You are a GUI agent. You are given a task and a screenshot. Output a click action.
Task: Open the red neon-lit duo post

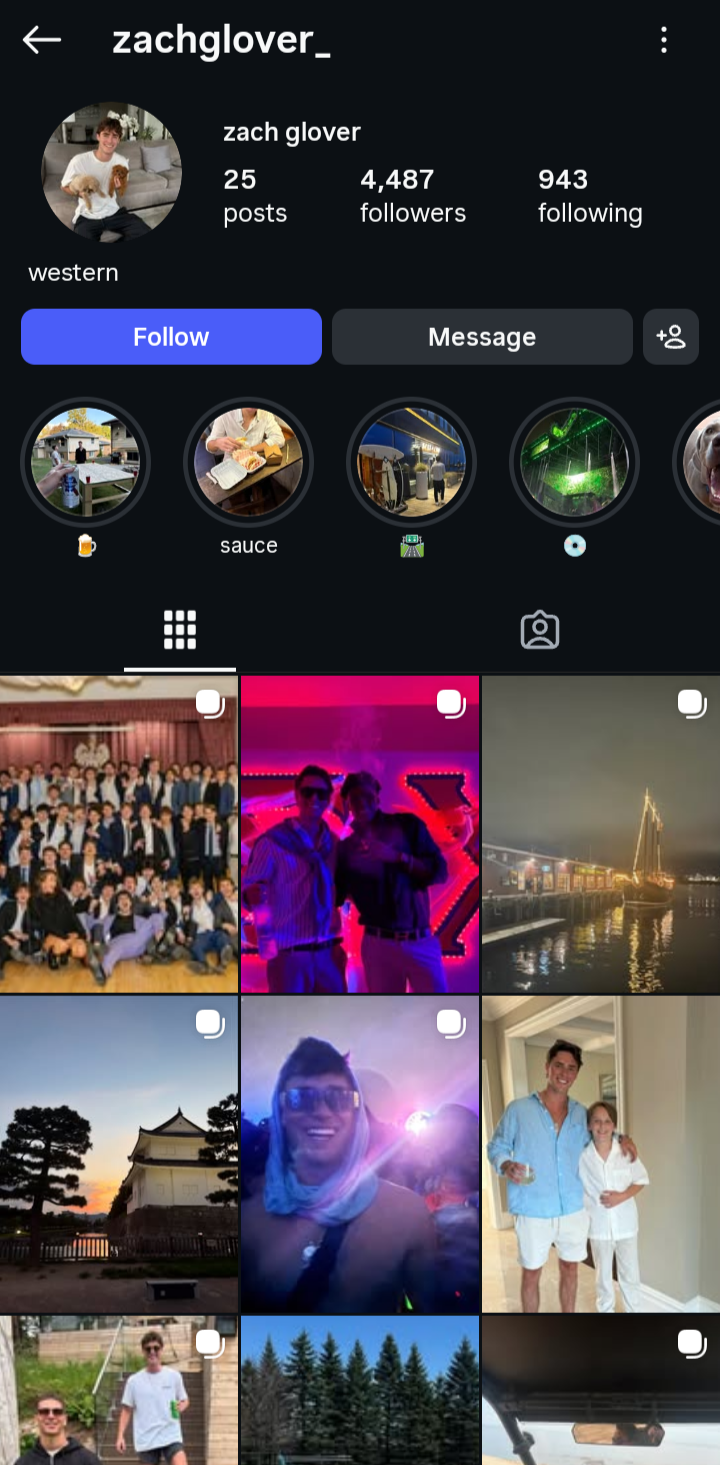360,834
